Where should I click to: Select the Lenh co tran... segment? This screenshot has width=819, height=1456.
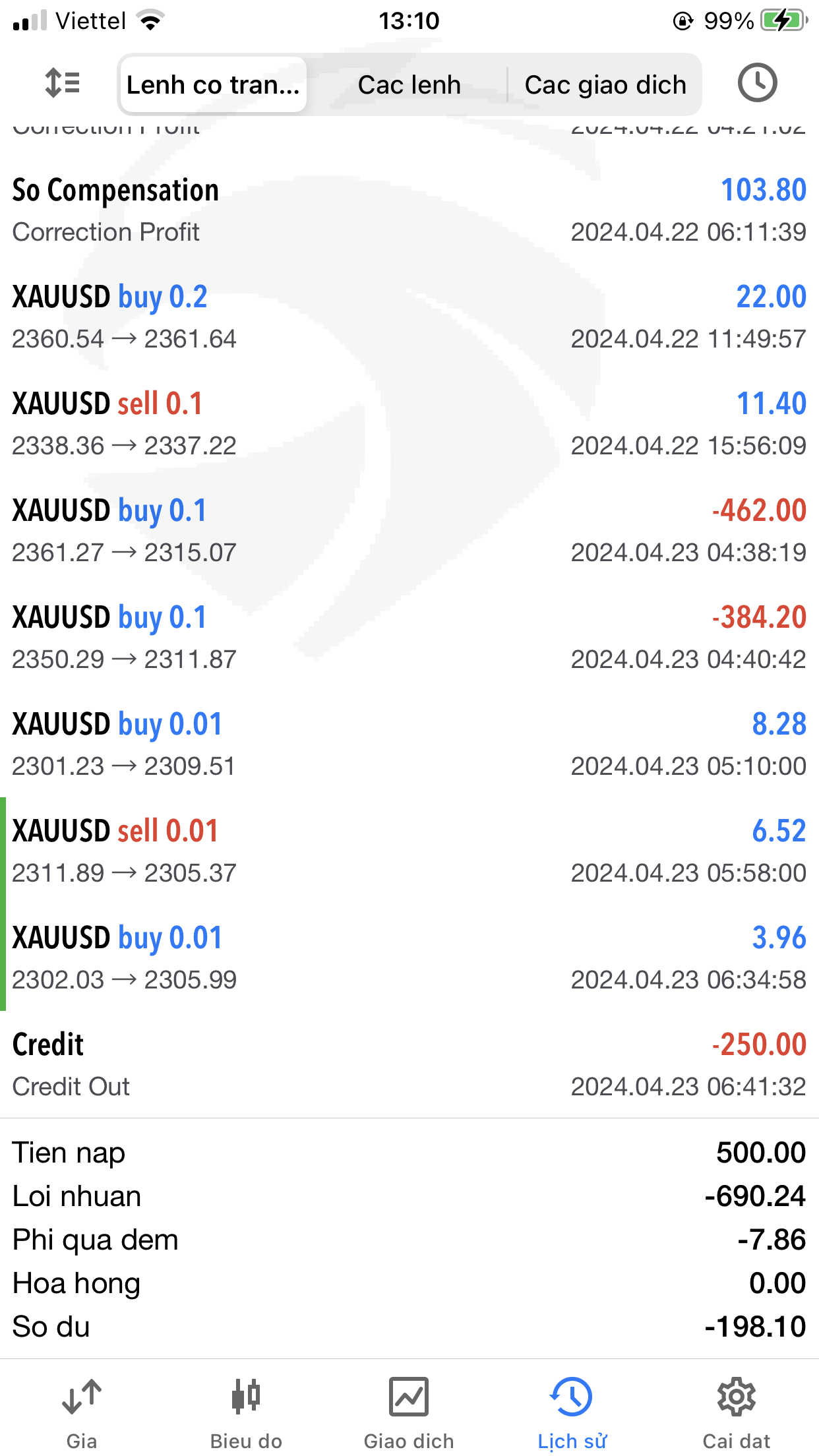pos(213,85)
